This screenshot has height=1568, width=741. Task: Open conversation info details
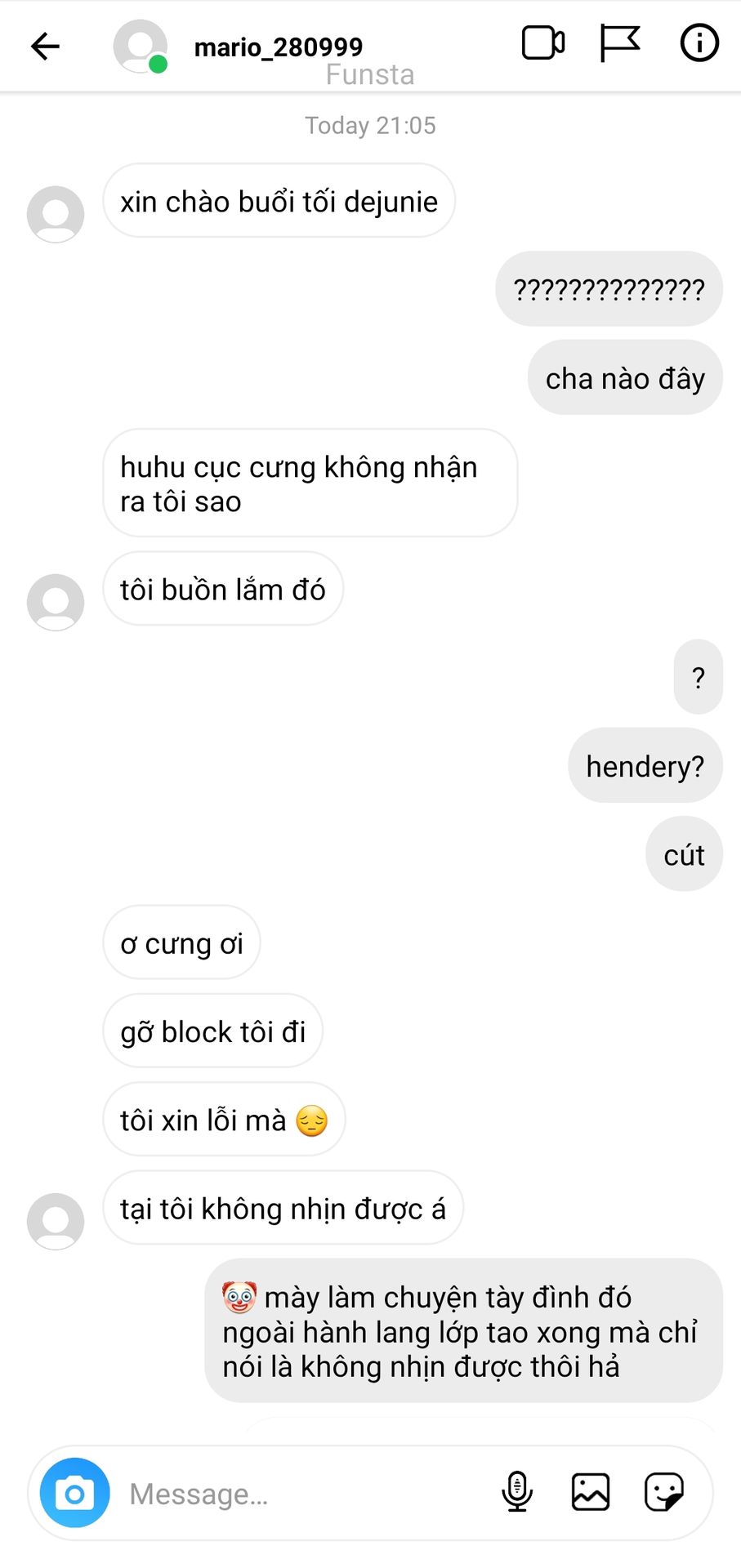click(x=699, y=43)
